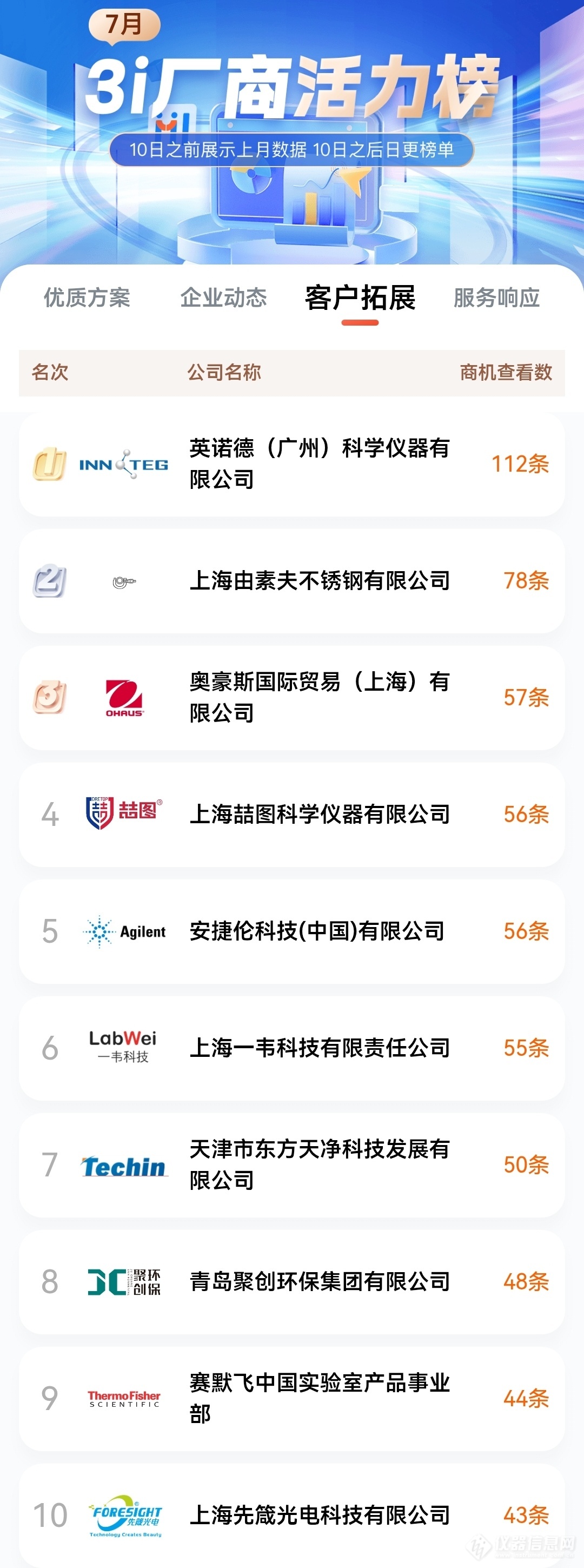The width and height of the screenshot is (584, 1568).
Task: Open 青岛聚创环保集团有限公司 row
Action: point(292,1282)
